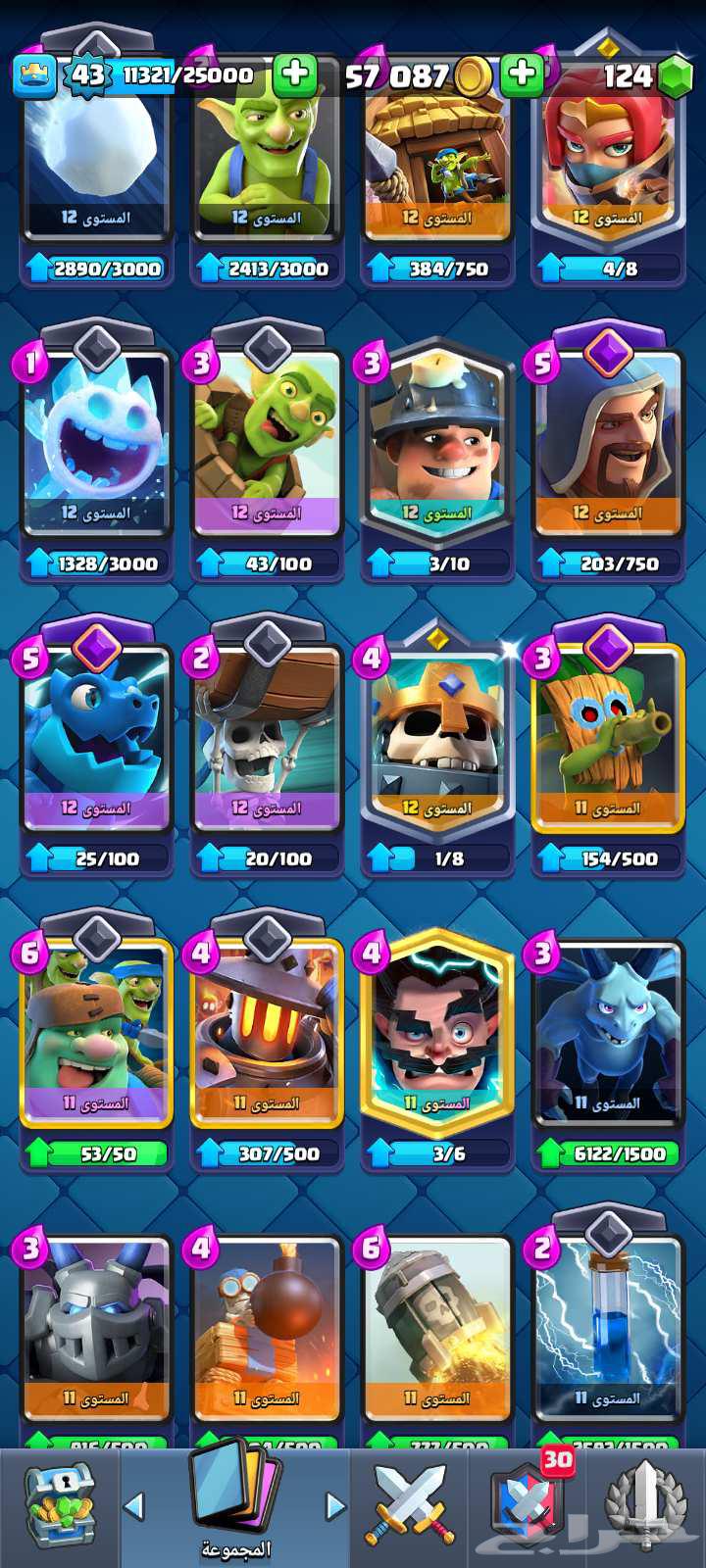
Task: Buy more gold with the plus button
Action: point(522,74)
